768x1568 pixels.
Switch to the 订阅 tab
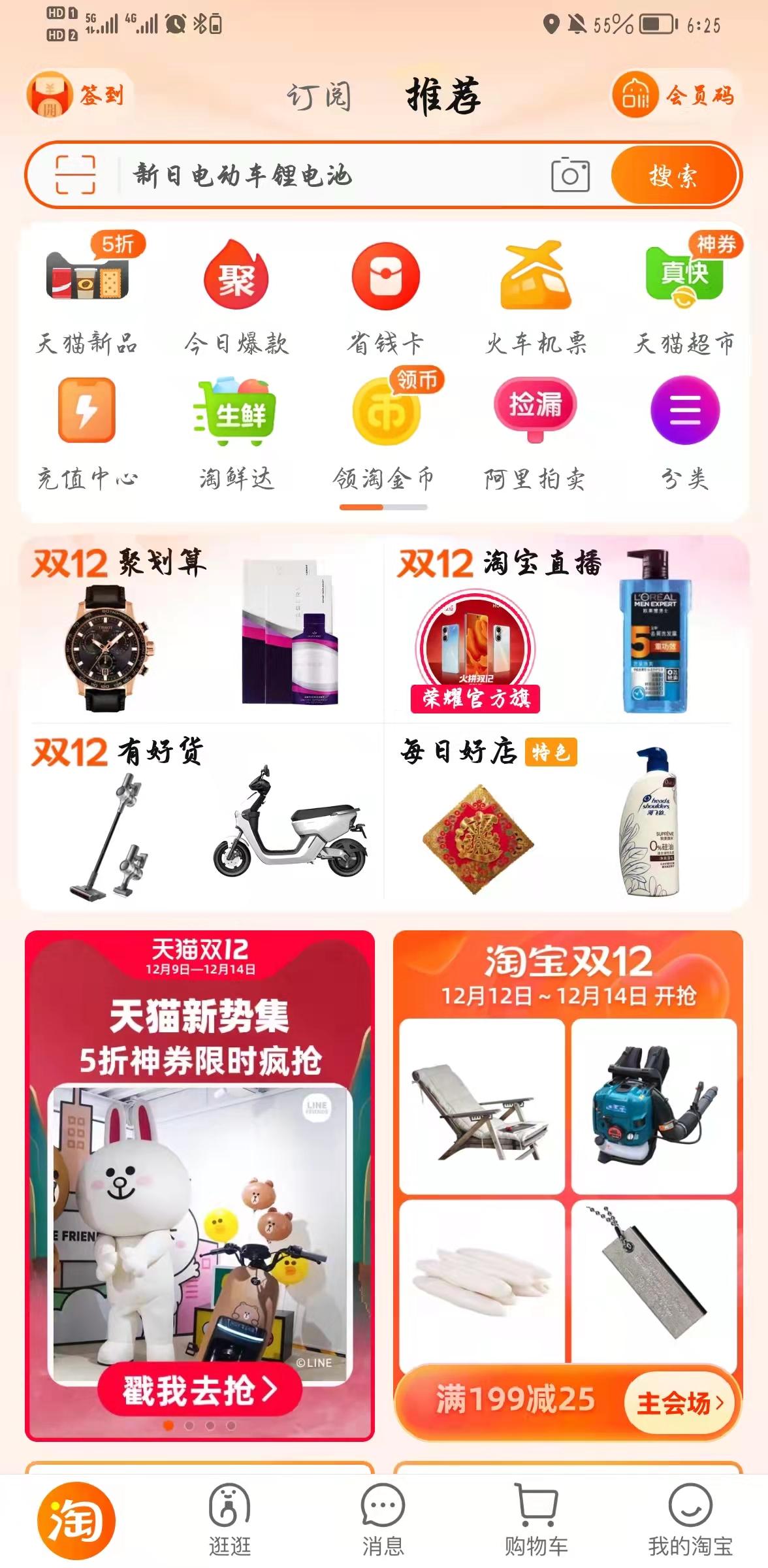(x=319, y=97)
